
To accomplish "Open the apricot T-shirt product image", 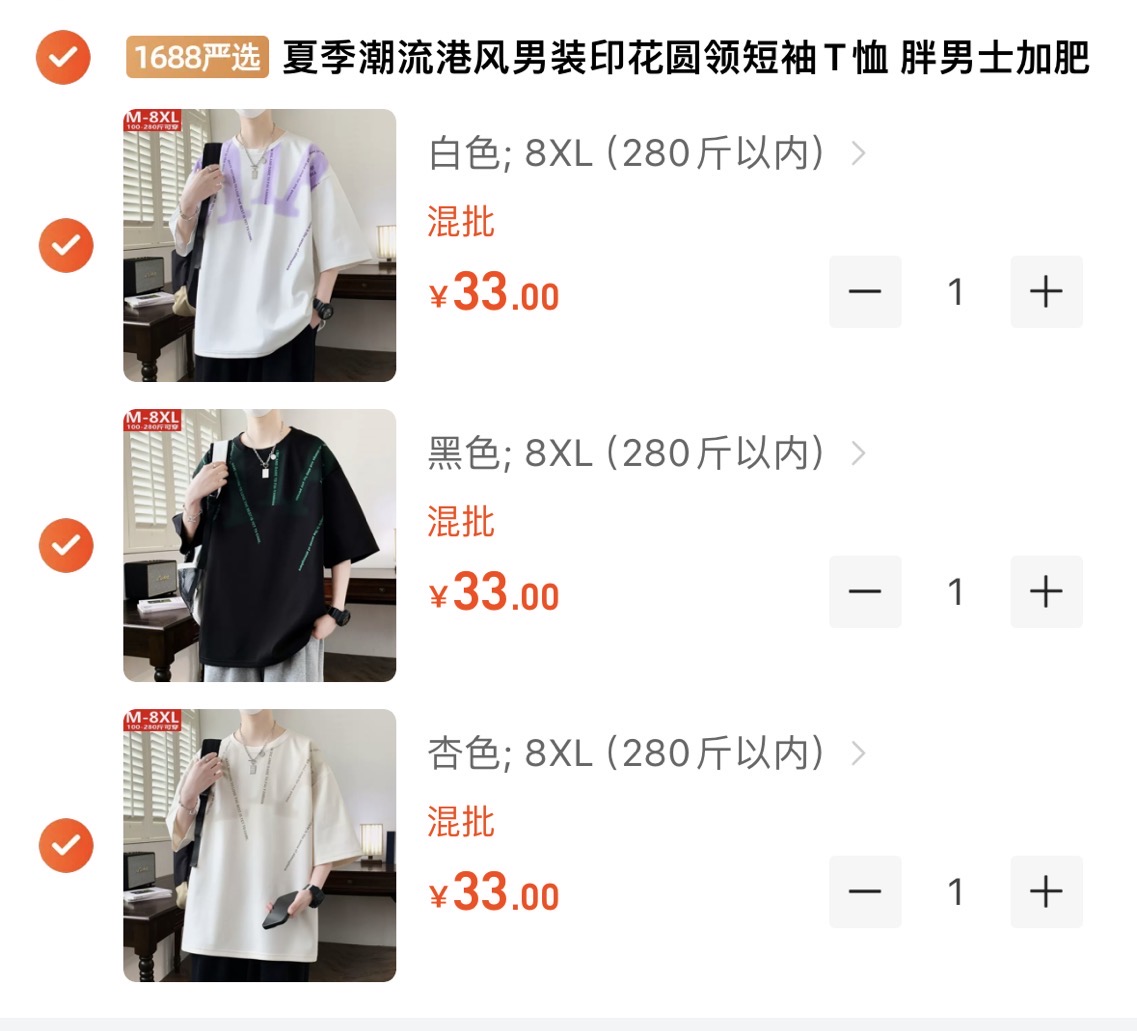I will [259, 845].
